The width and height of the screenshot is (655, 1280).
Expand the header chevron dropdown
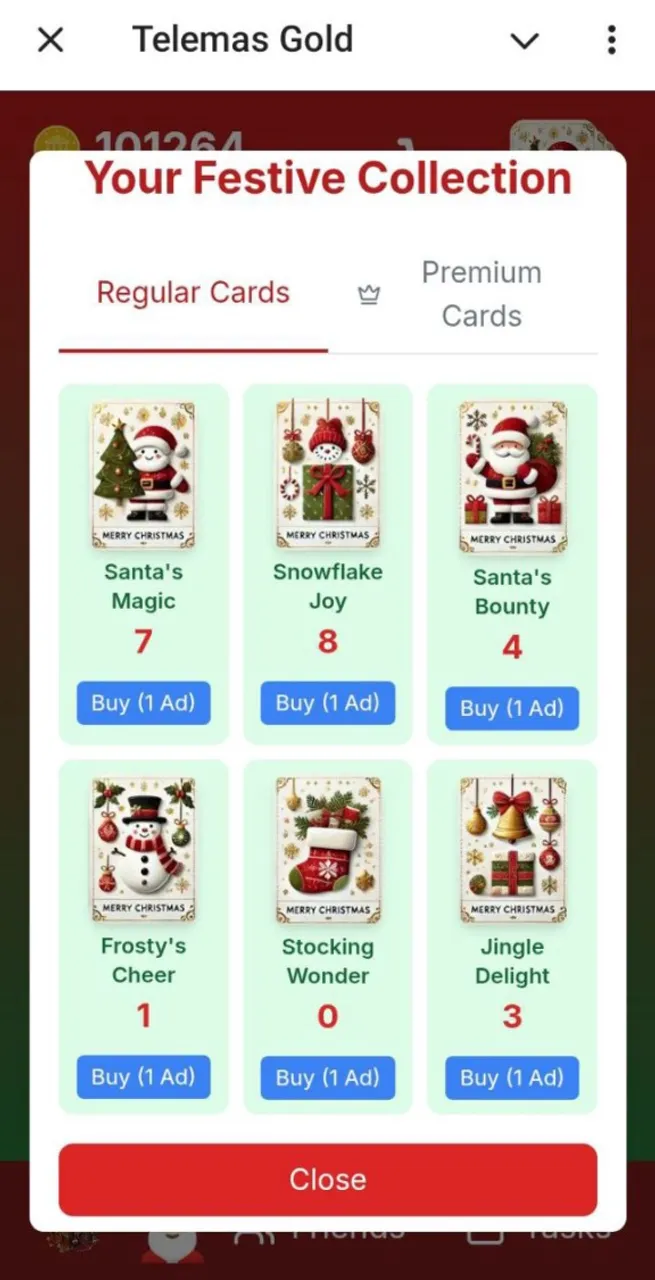click(x=525, y=41)
